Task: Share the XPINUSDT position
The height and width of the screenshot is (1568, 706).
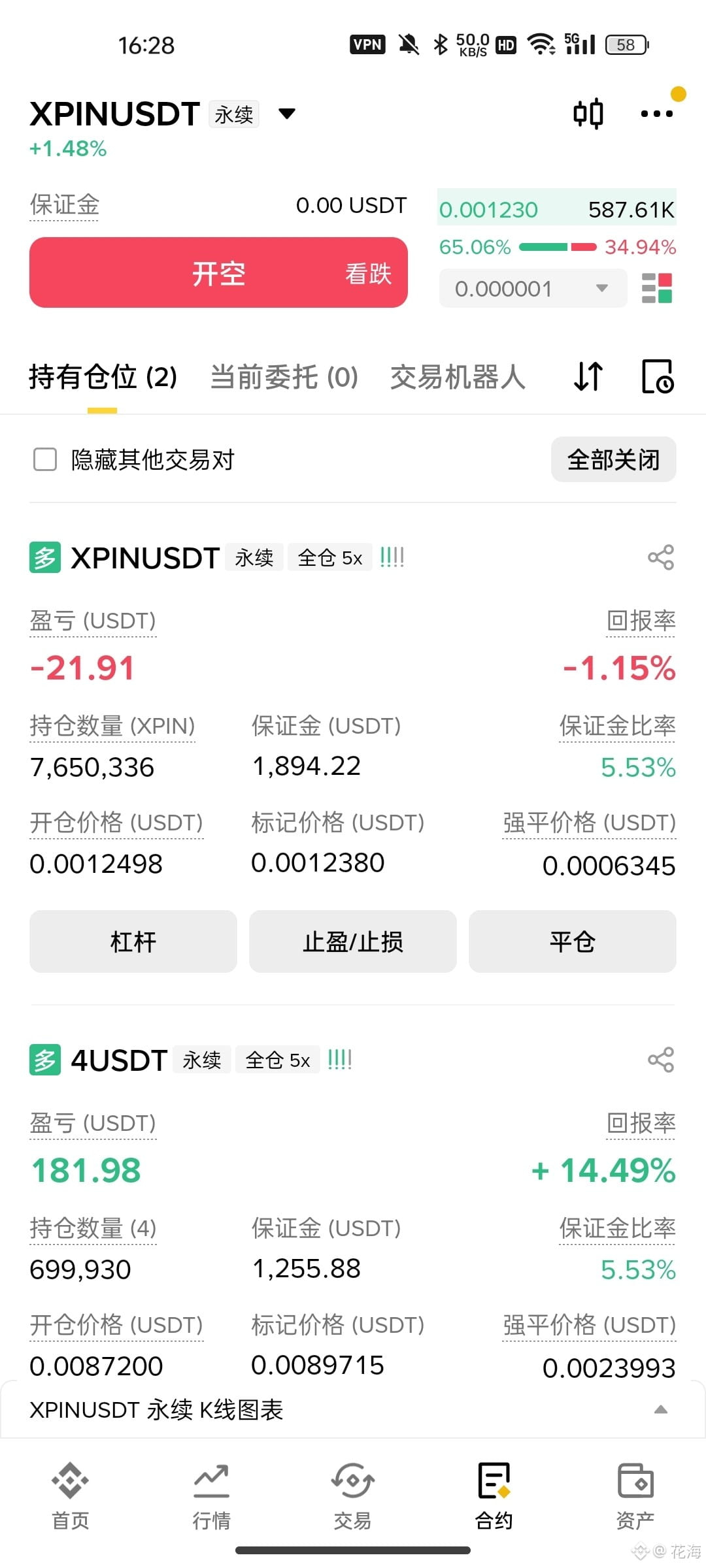Action: 660,557
